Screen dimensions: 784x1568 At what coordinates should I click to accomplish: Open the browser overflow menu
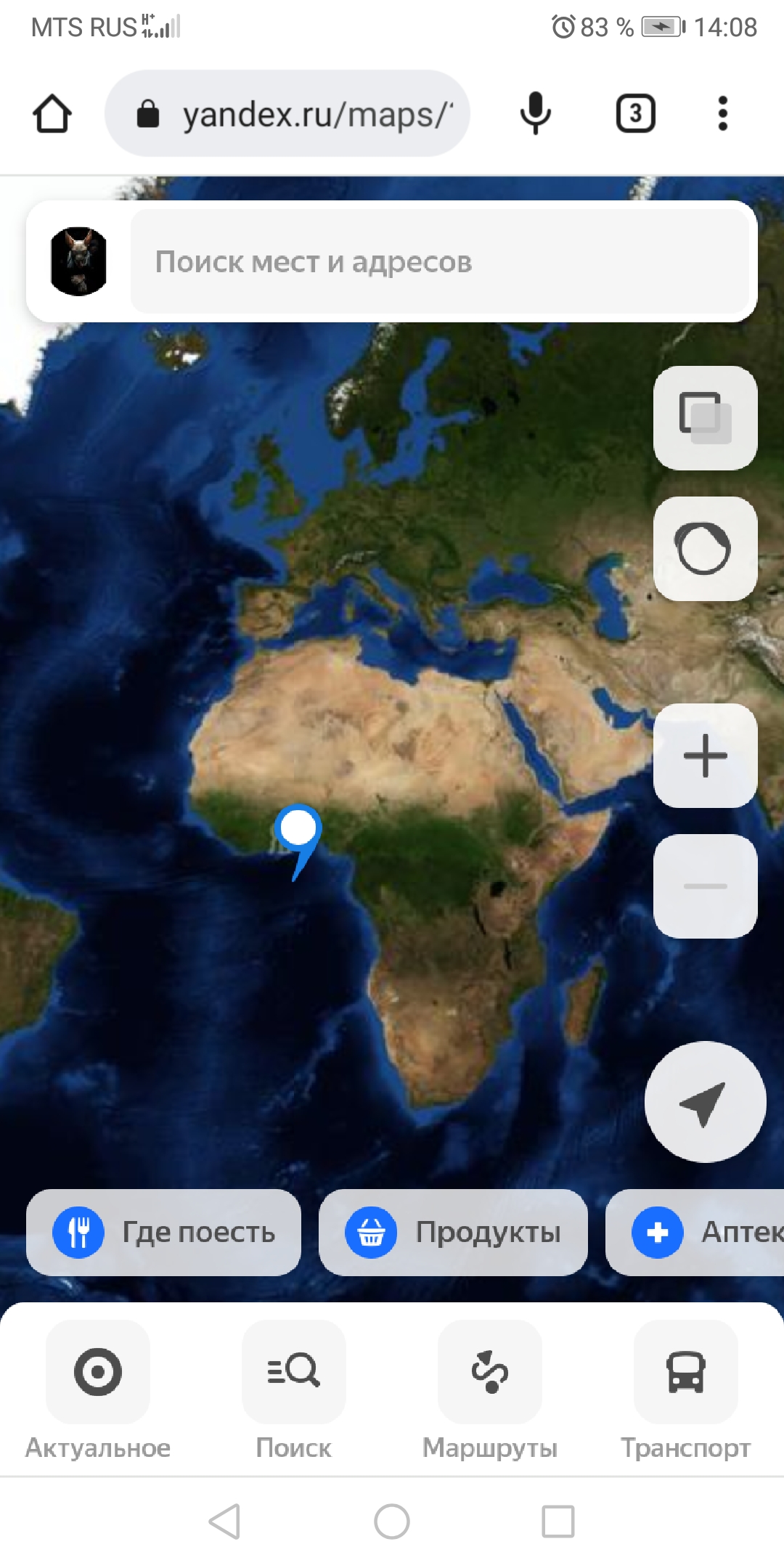(x=722, y=114)
